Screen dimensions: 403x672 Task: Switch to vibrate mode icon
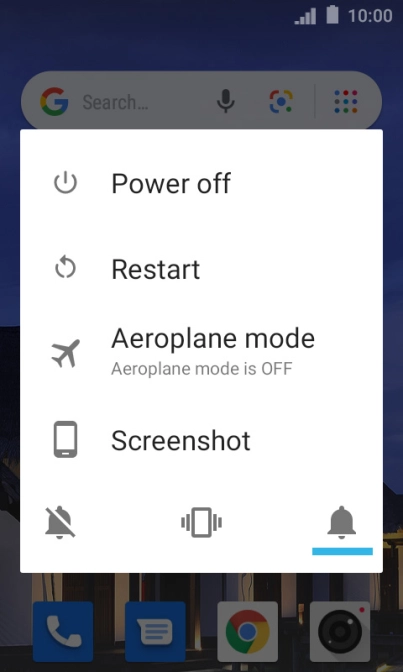202,522
